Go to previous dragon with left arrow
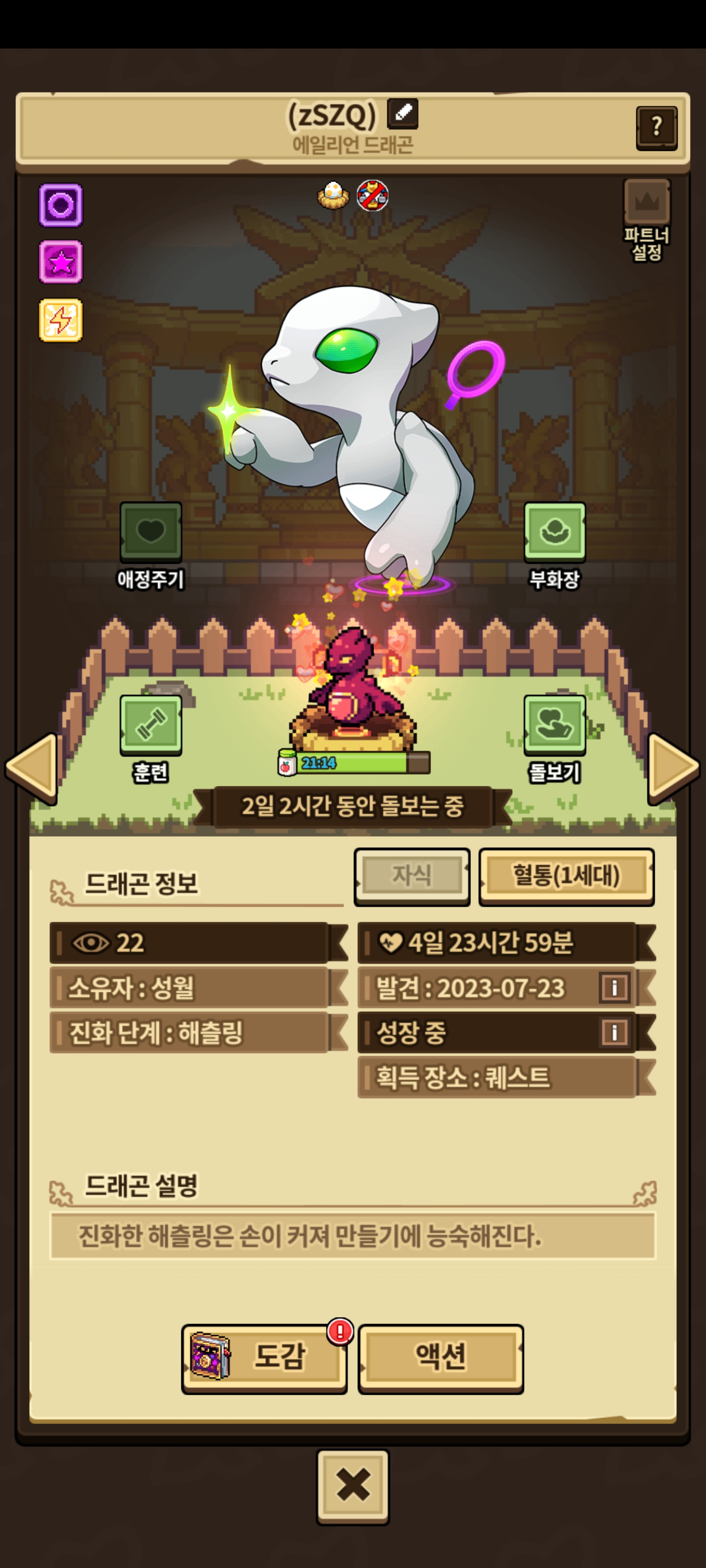706x1568 pixels. (x=32, y=767)
